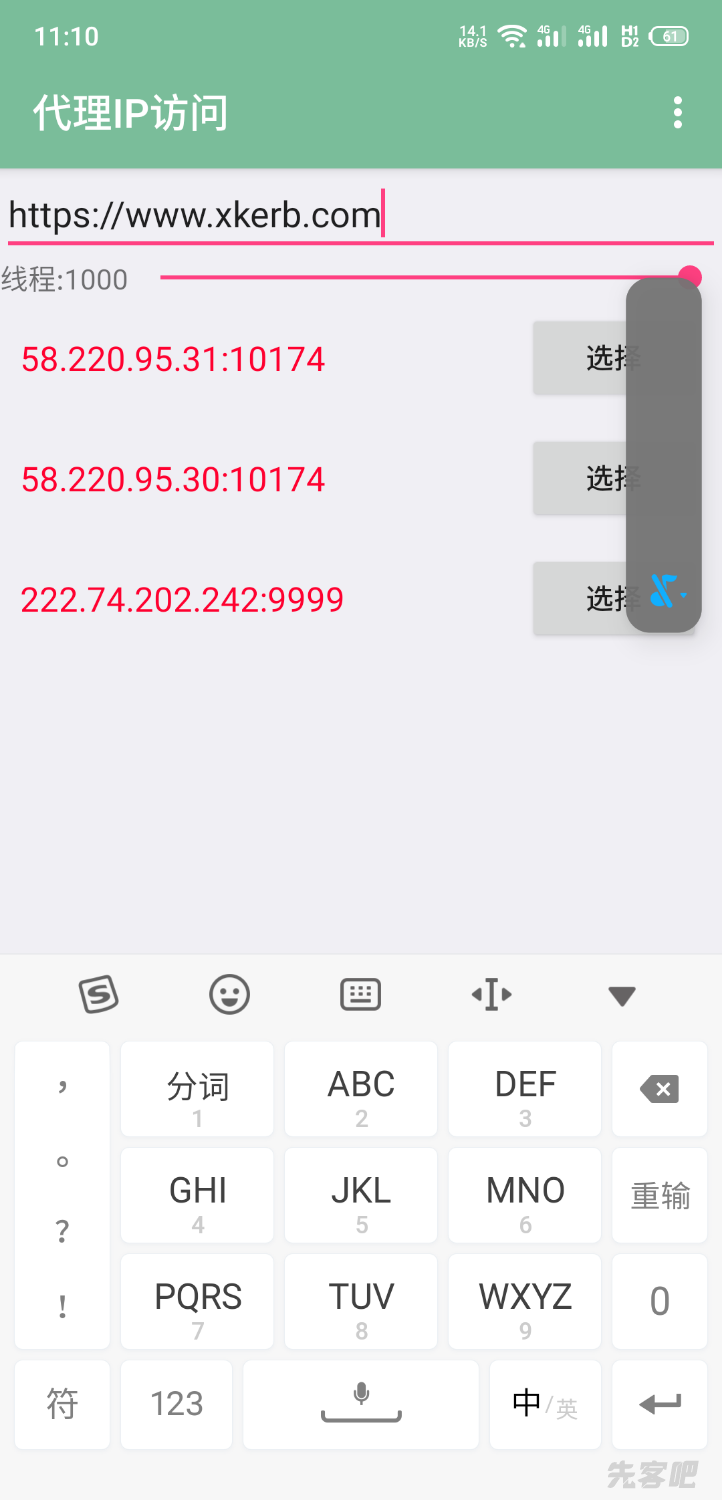Open the Sogou keyboard menu via S logo

pos(98,993)
